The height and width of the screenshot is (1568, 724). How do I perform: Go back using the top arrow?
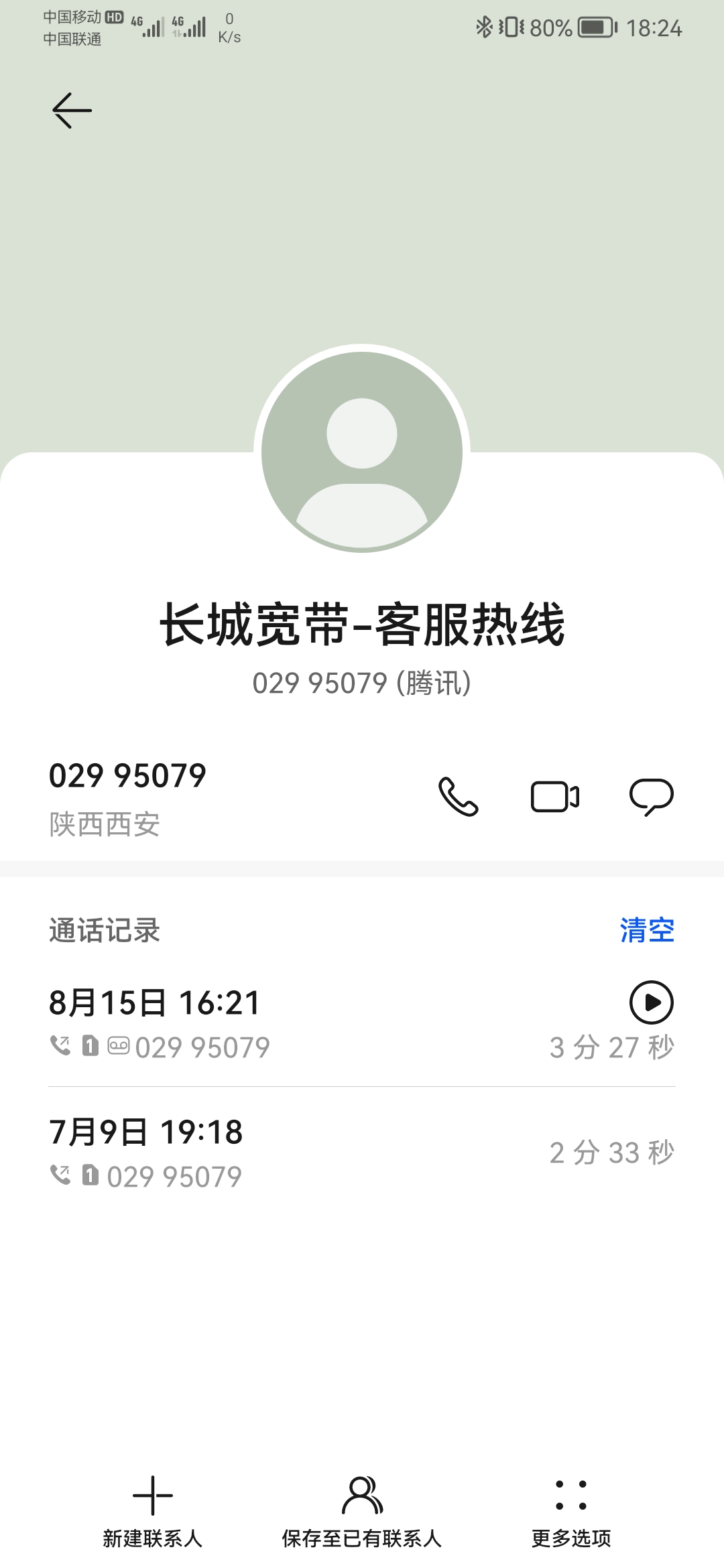tap(72, 111)
